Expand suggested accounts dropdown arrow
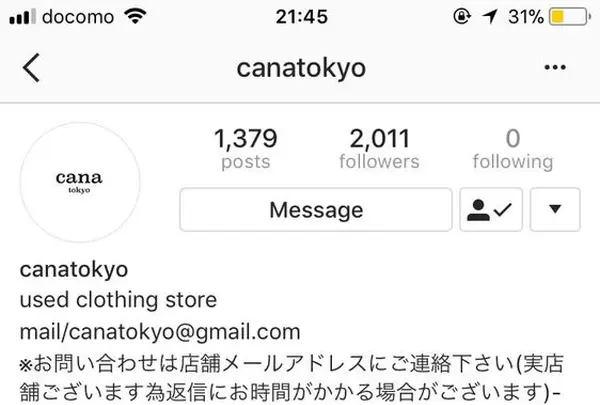Viewport: 600px width, 405px height. pyautogui.click(x=558, y=210)
